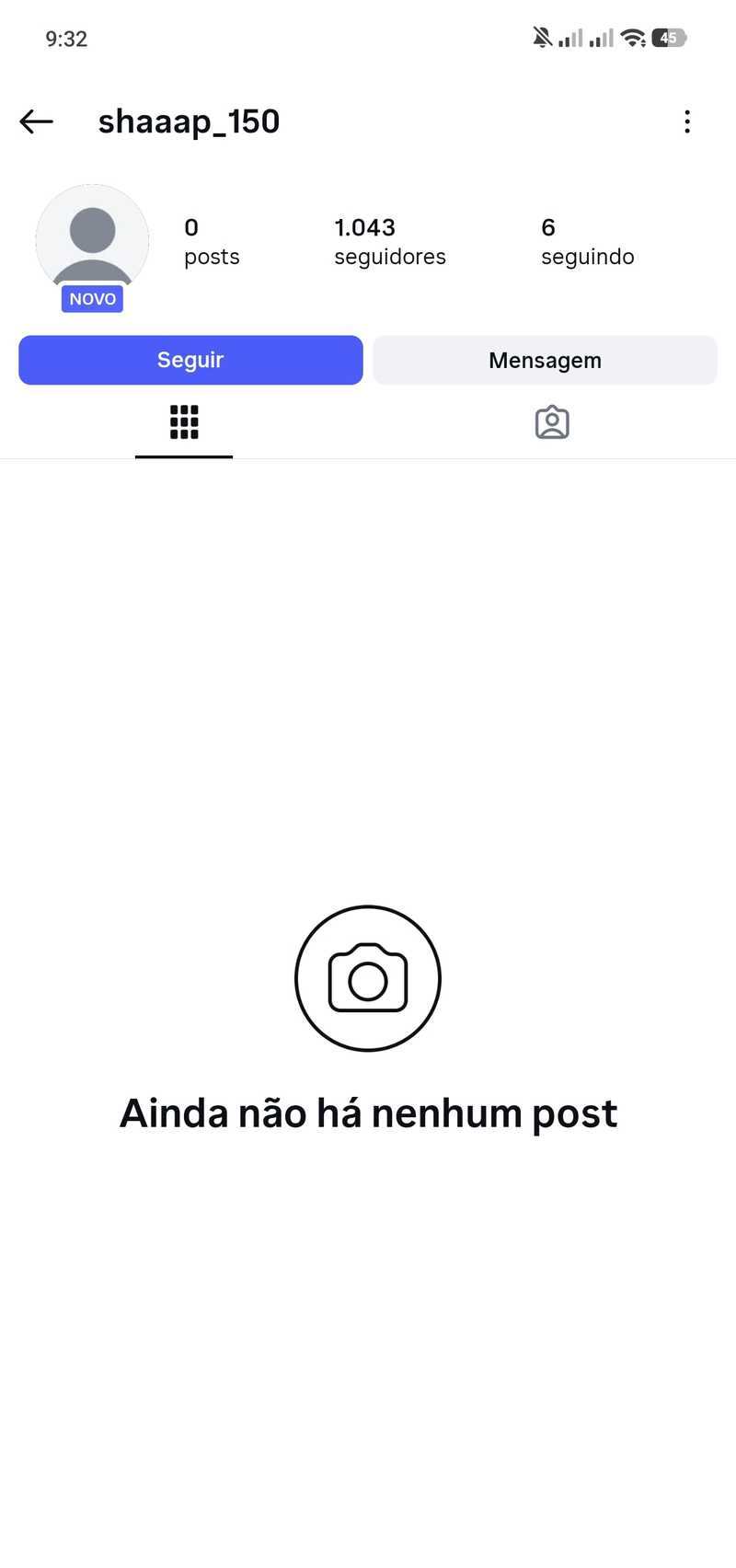The width and height of the screenshot is (736, 1568).
Task: View the profile picture of shaaap_150
Action: tap(92, 239)
